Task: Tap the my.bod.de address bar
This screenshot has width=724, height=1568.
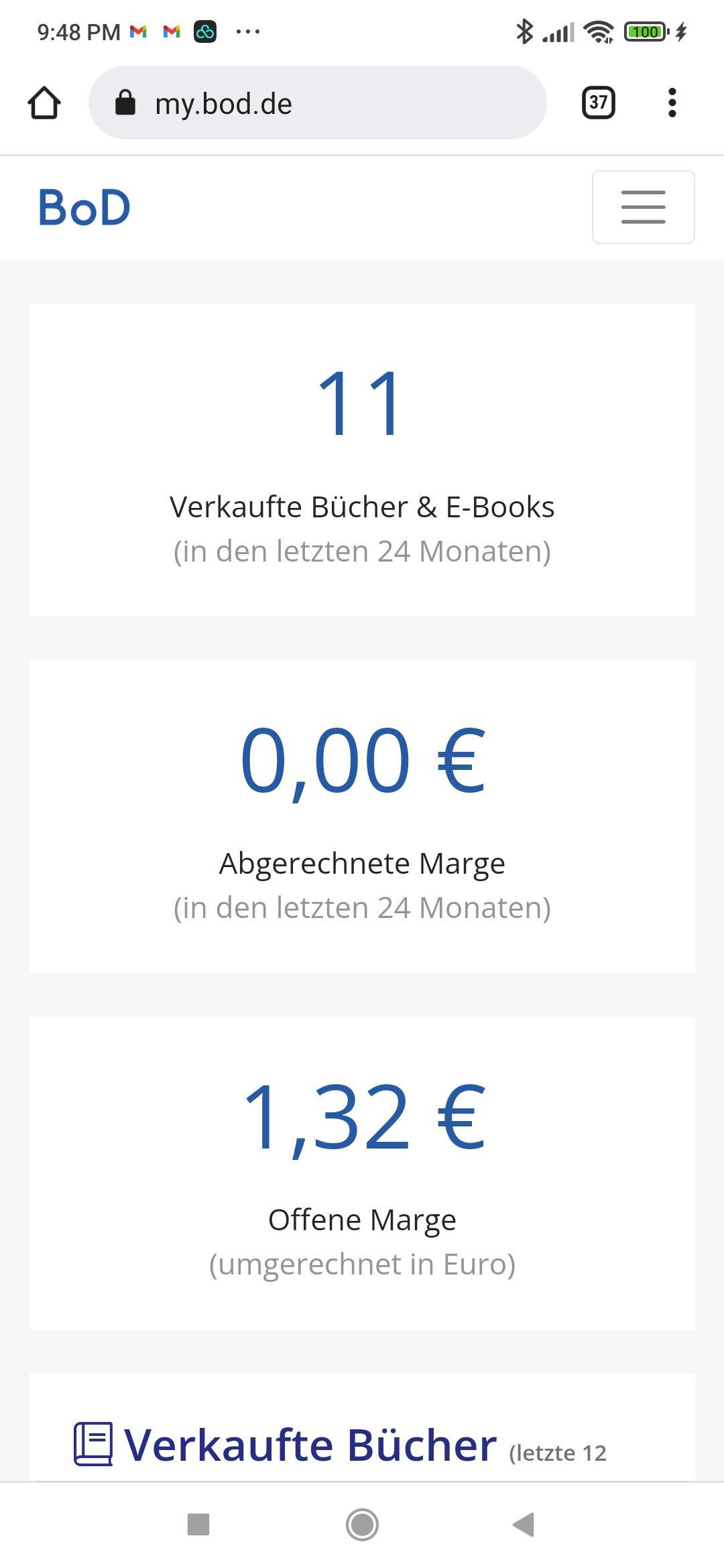Action: click(x=317, y=103)
